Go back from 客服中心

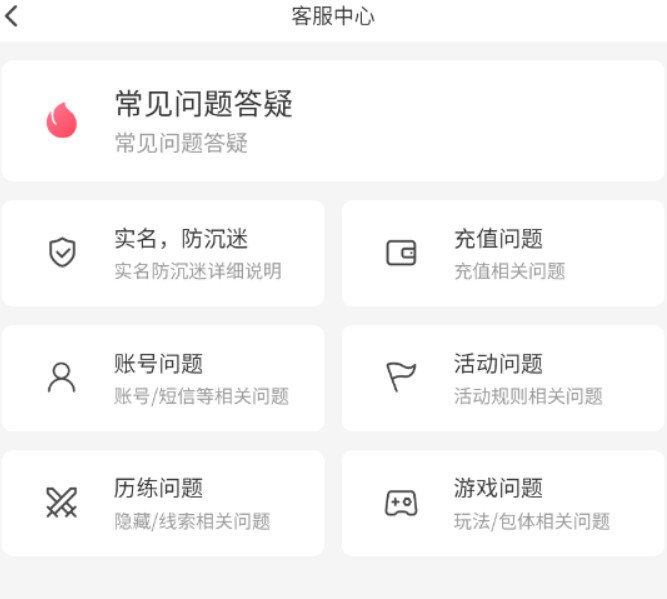pyautogui.click(x=13, y=17)
